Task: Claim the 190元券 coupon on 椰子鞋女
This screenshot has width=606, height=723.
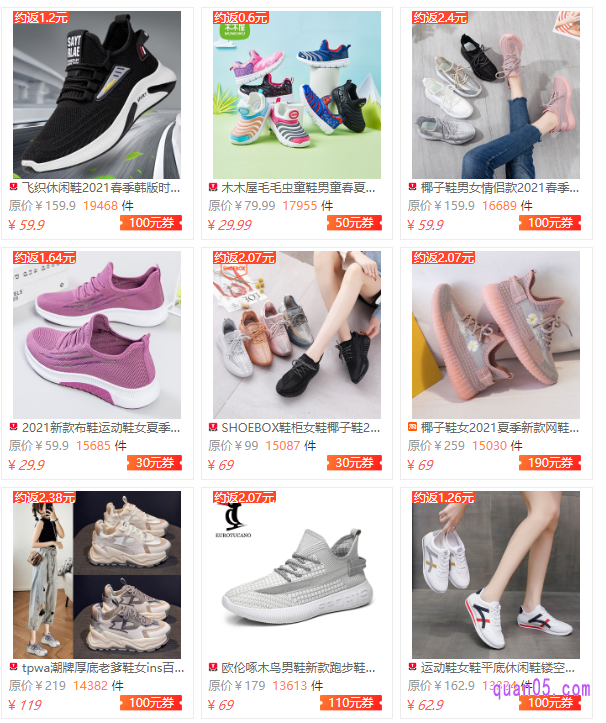Action: [550, 463]
